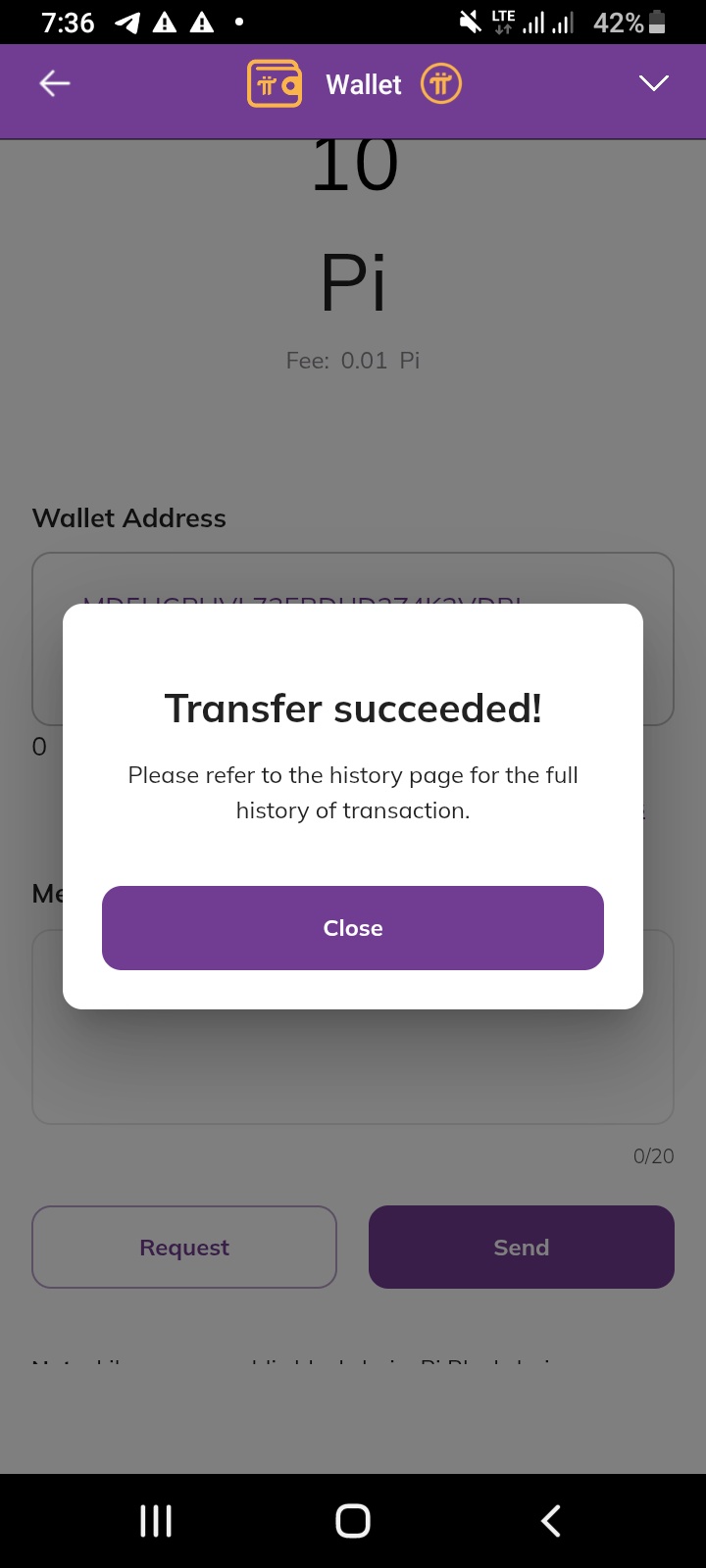
Task: Go to the system home screen
Action: 353,1521
